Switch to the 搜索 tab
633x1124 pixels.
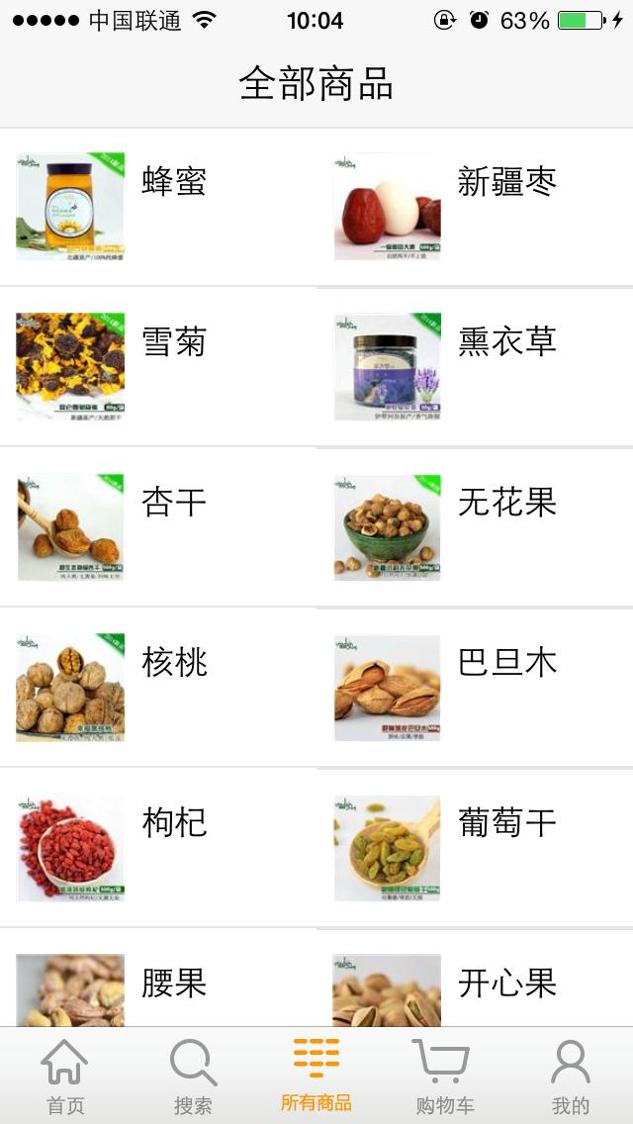click(192, 1076)
